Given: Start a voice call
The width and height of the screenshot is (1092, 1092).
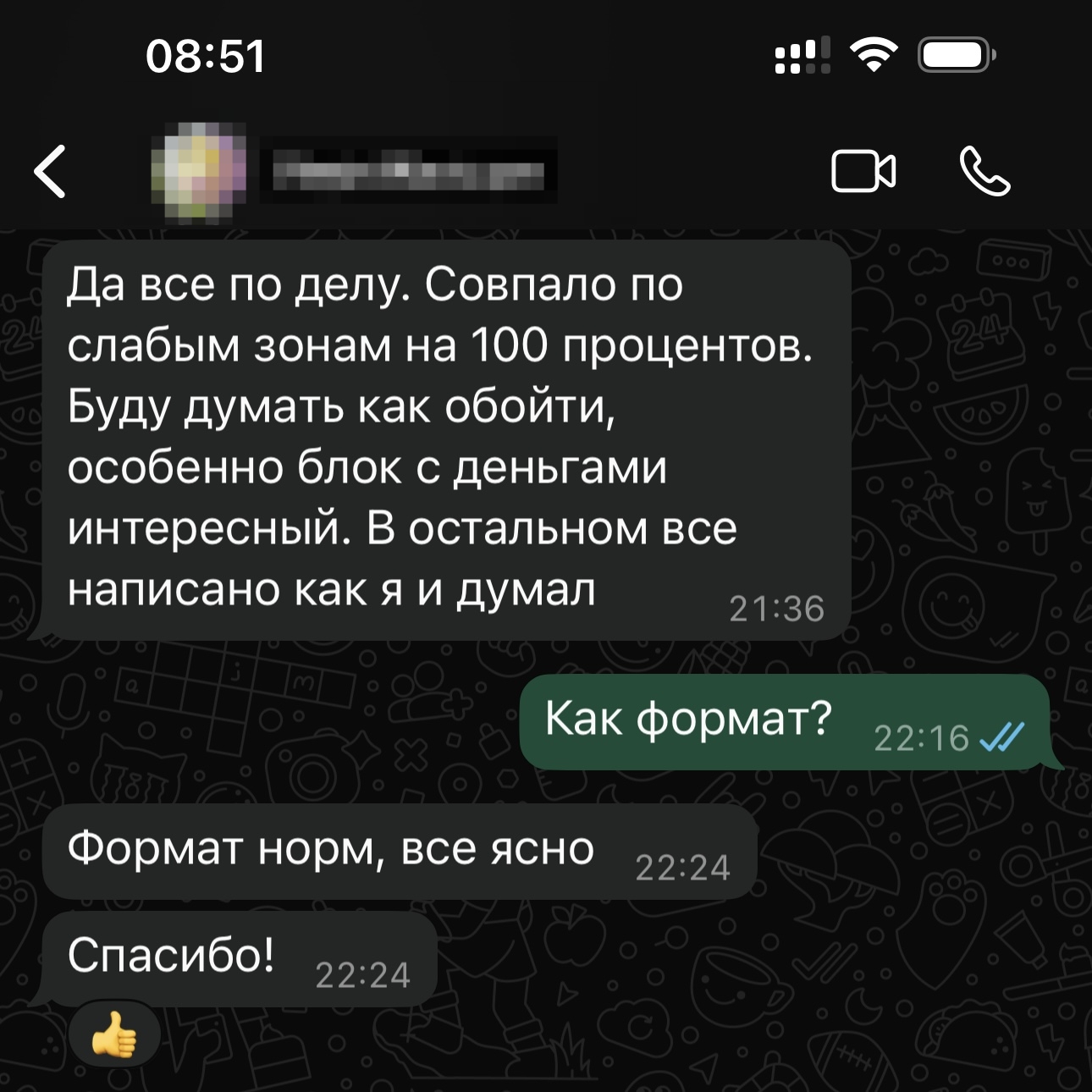Looking at the screenshot, I should pyautogui.click(x=984, y=172).
